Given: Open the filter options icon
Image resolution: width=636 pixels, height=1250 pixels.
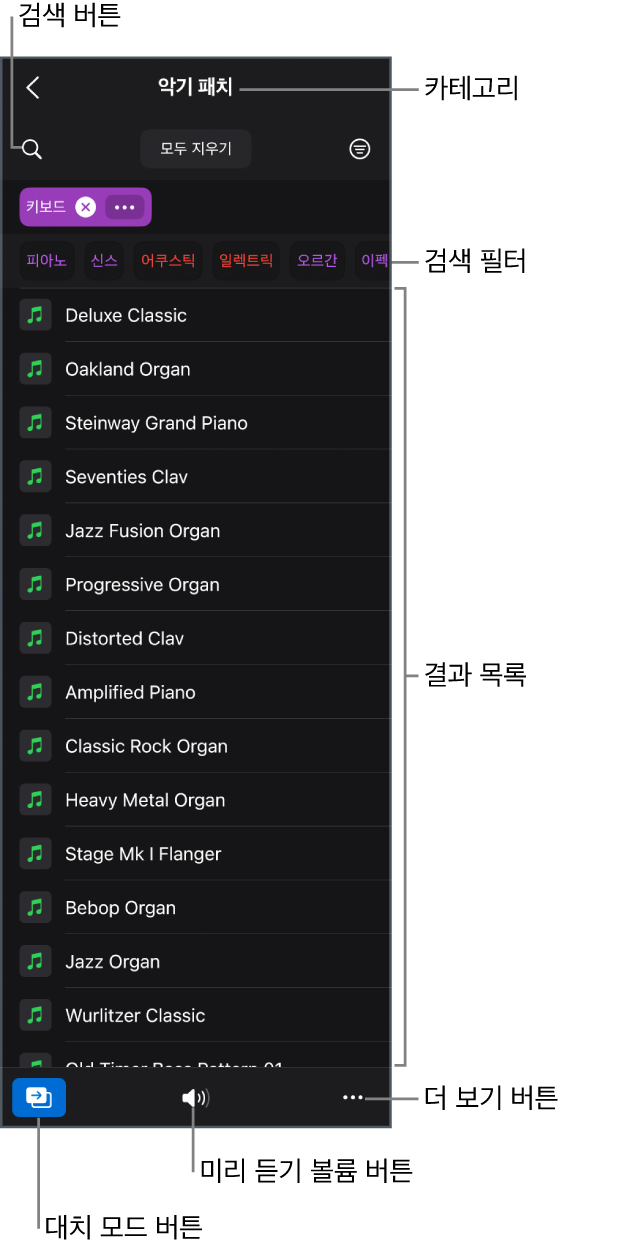Looking at the screenshot, I should point(360,149).
